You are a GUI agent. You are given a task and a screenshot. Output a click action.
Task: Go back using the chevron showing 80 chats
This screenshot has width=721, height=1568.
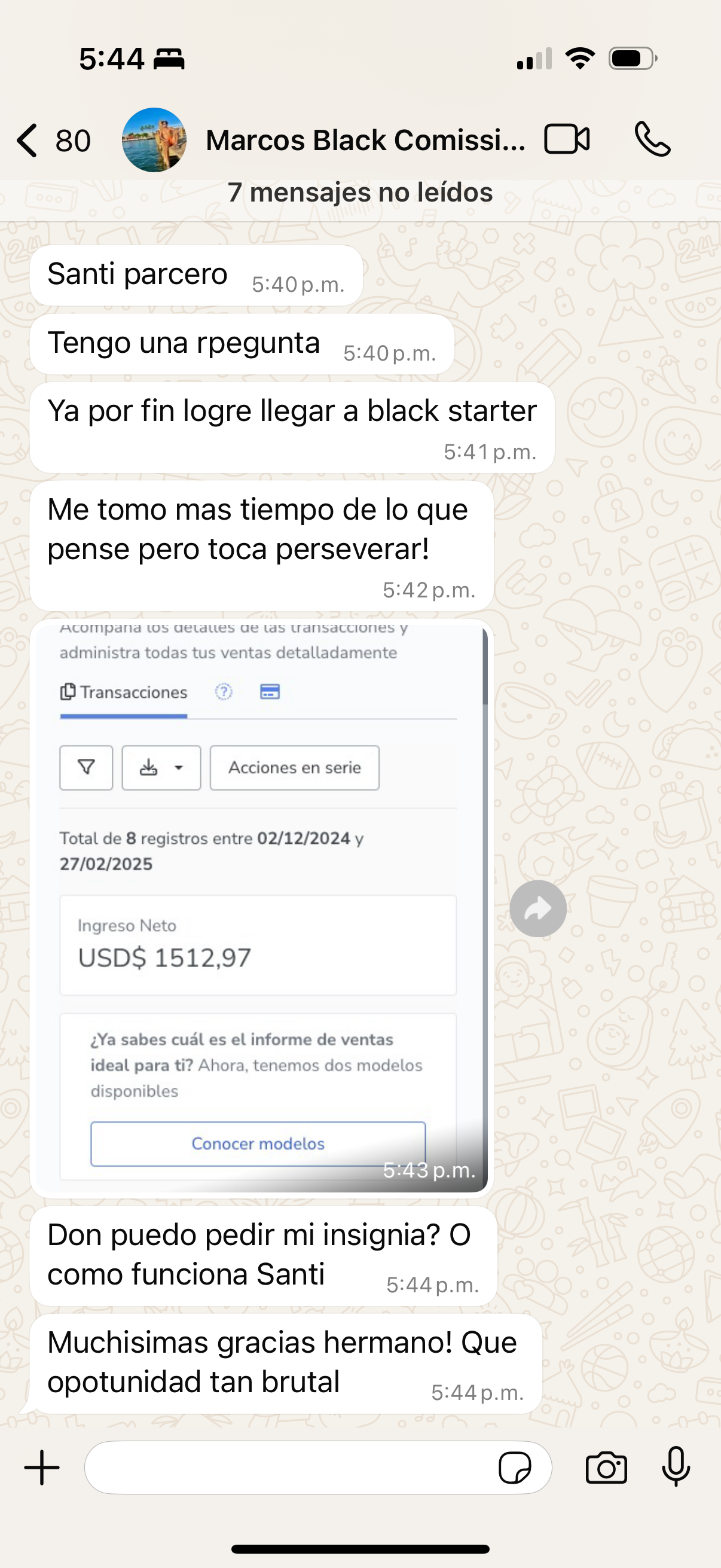pos(29,139)
